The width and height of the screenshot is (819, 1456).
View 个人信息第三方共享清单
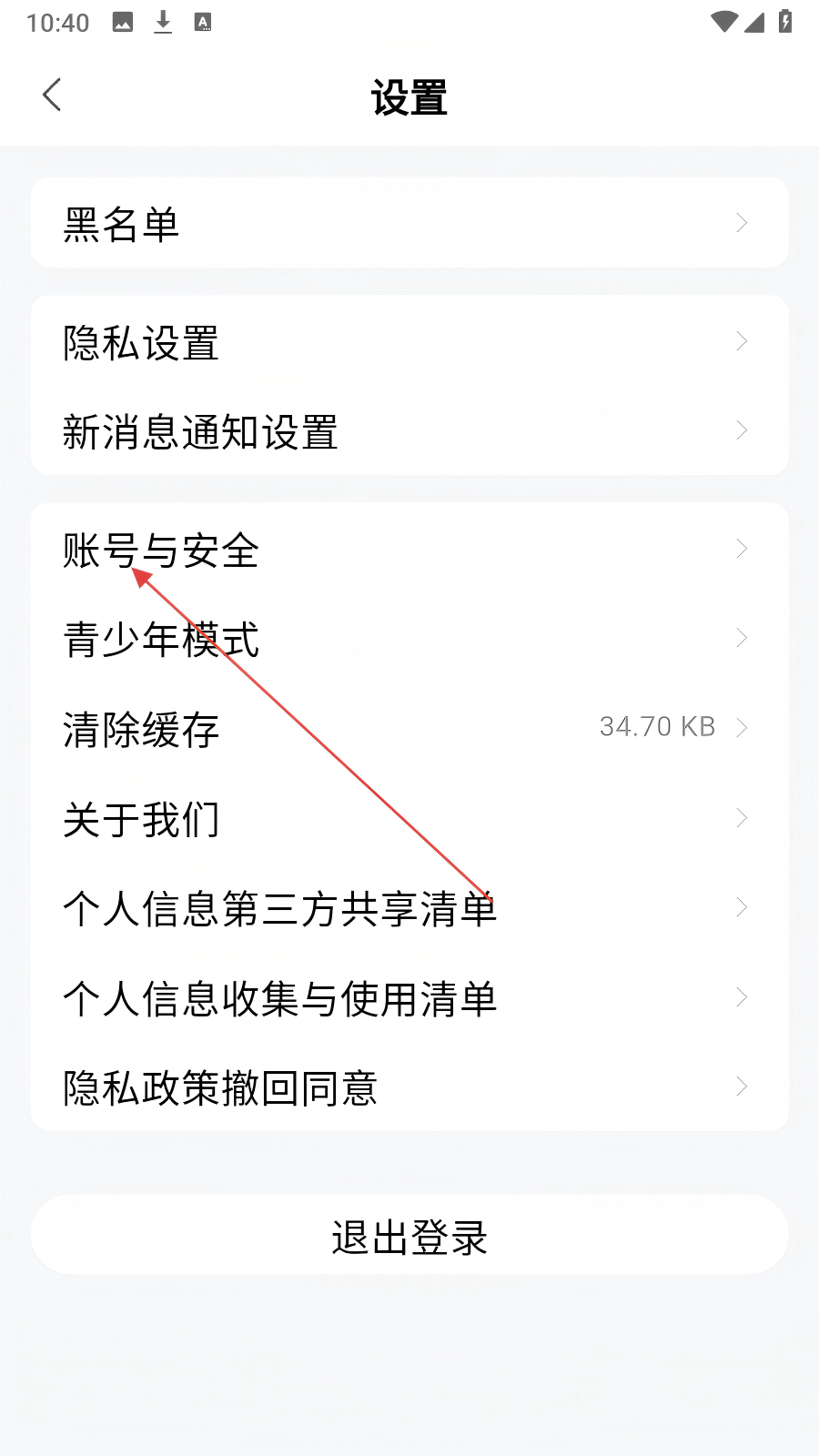[409, 907]
